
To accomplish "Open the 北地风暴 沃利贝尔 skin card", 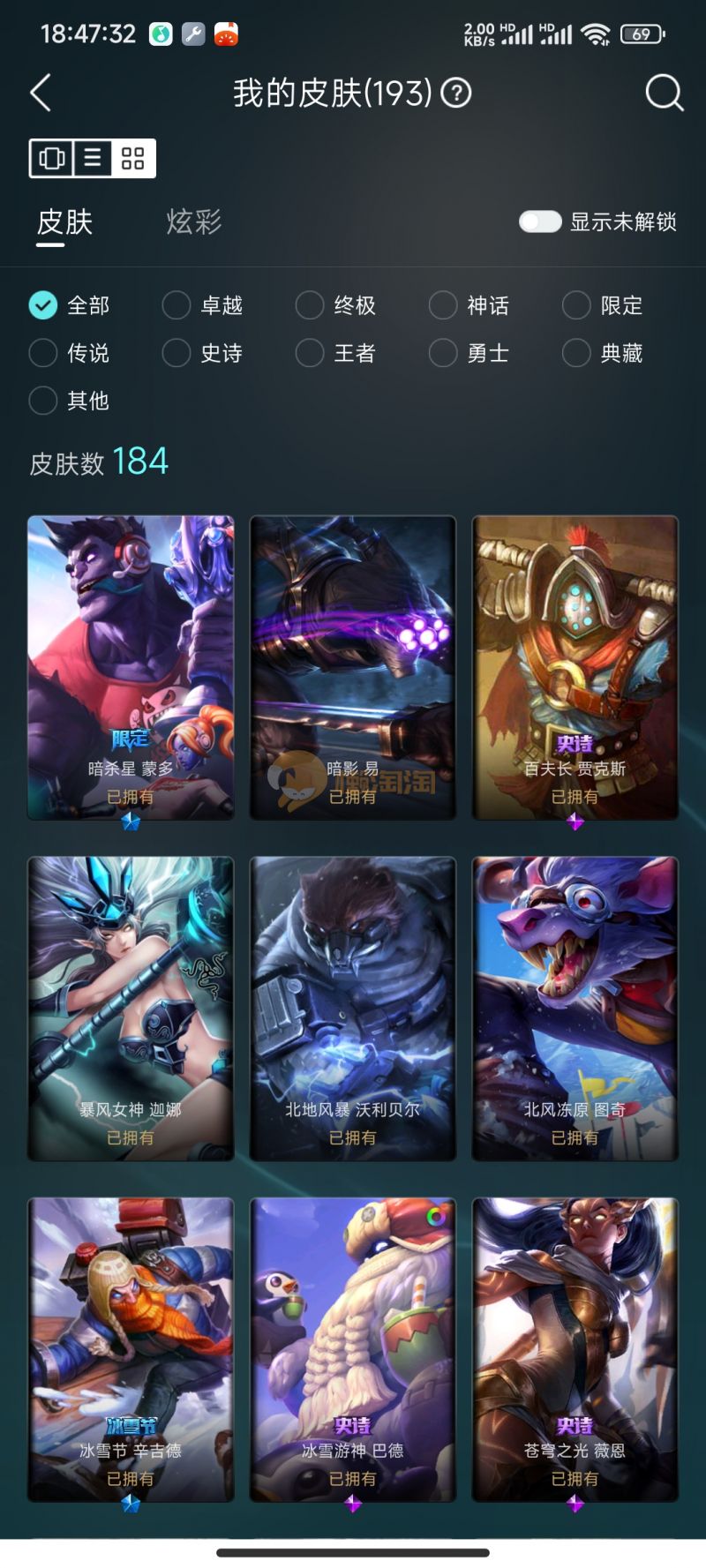I will (353, 1008).
